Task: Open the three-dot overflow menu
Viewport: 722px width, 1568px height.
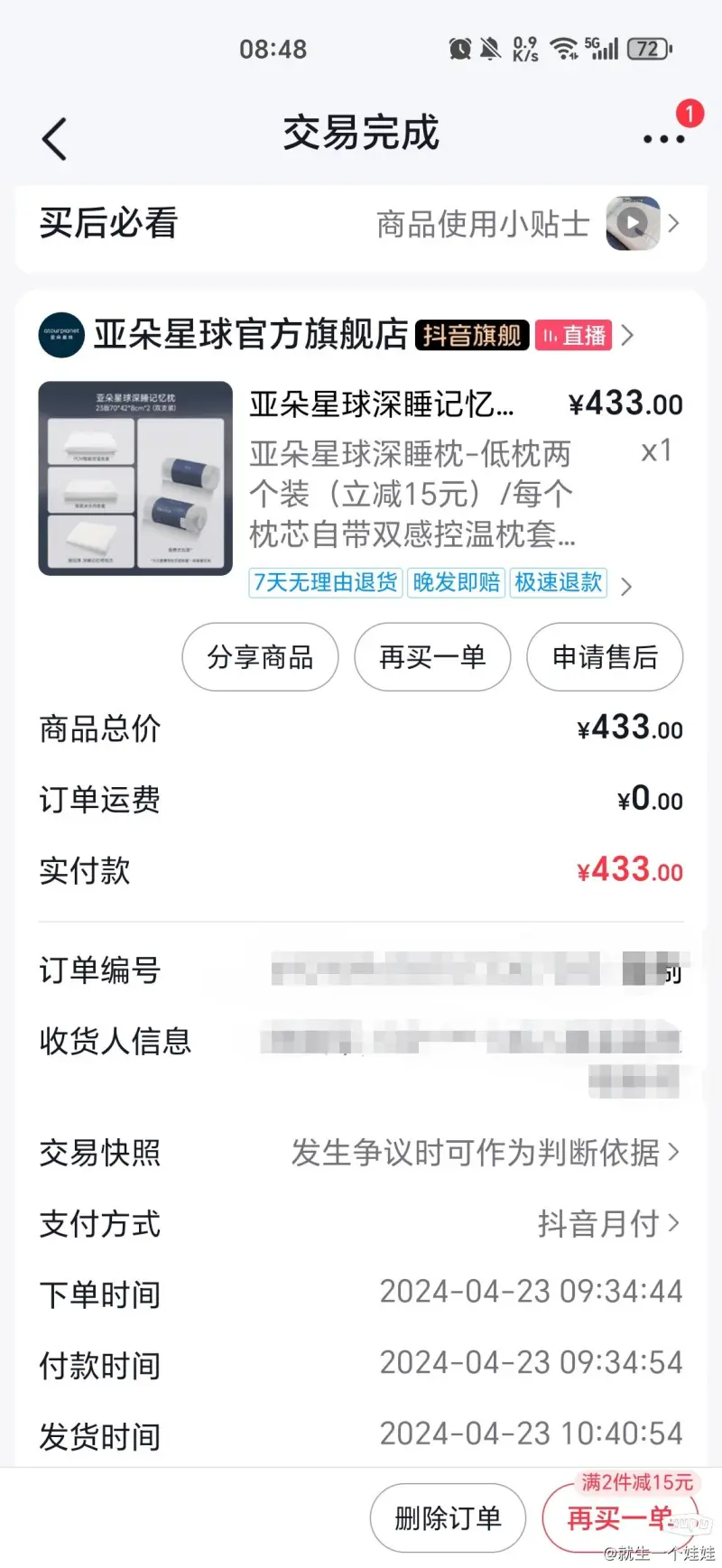Action: tap(663, 139)
